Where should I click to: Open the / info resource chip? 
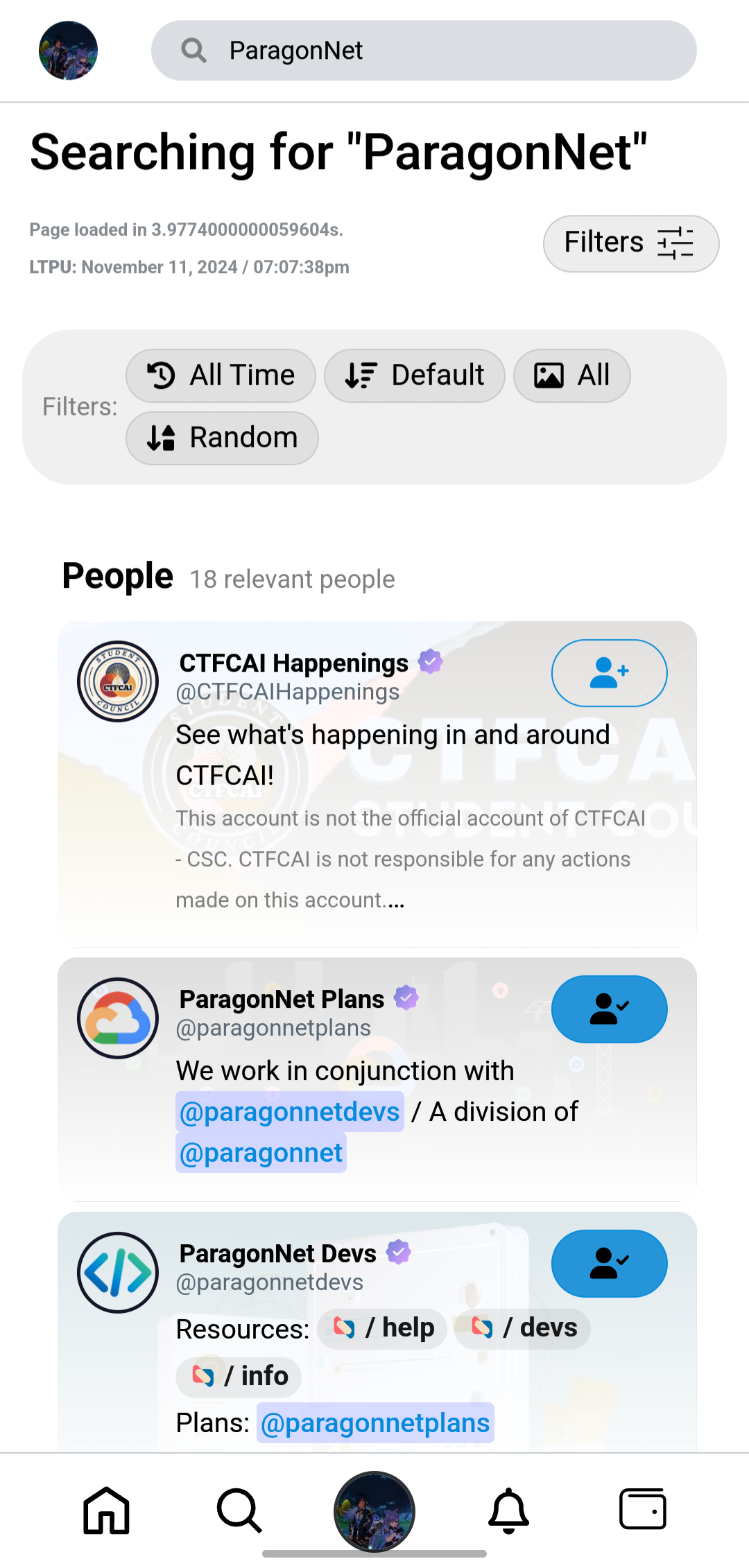pyautogui.click(x=238, y=1376)
